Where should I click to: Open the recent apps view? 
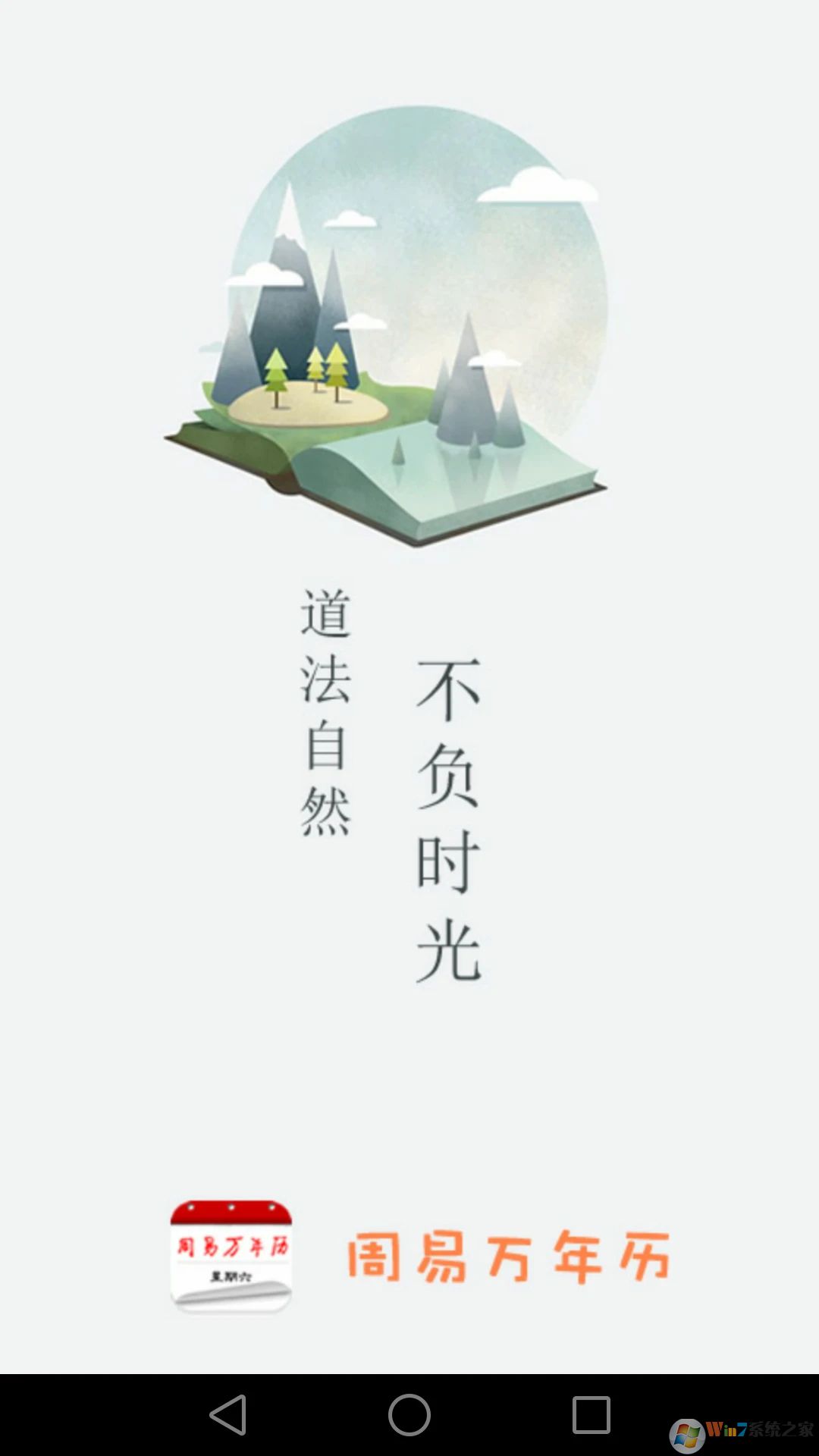(591, 1415)
